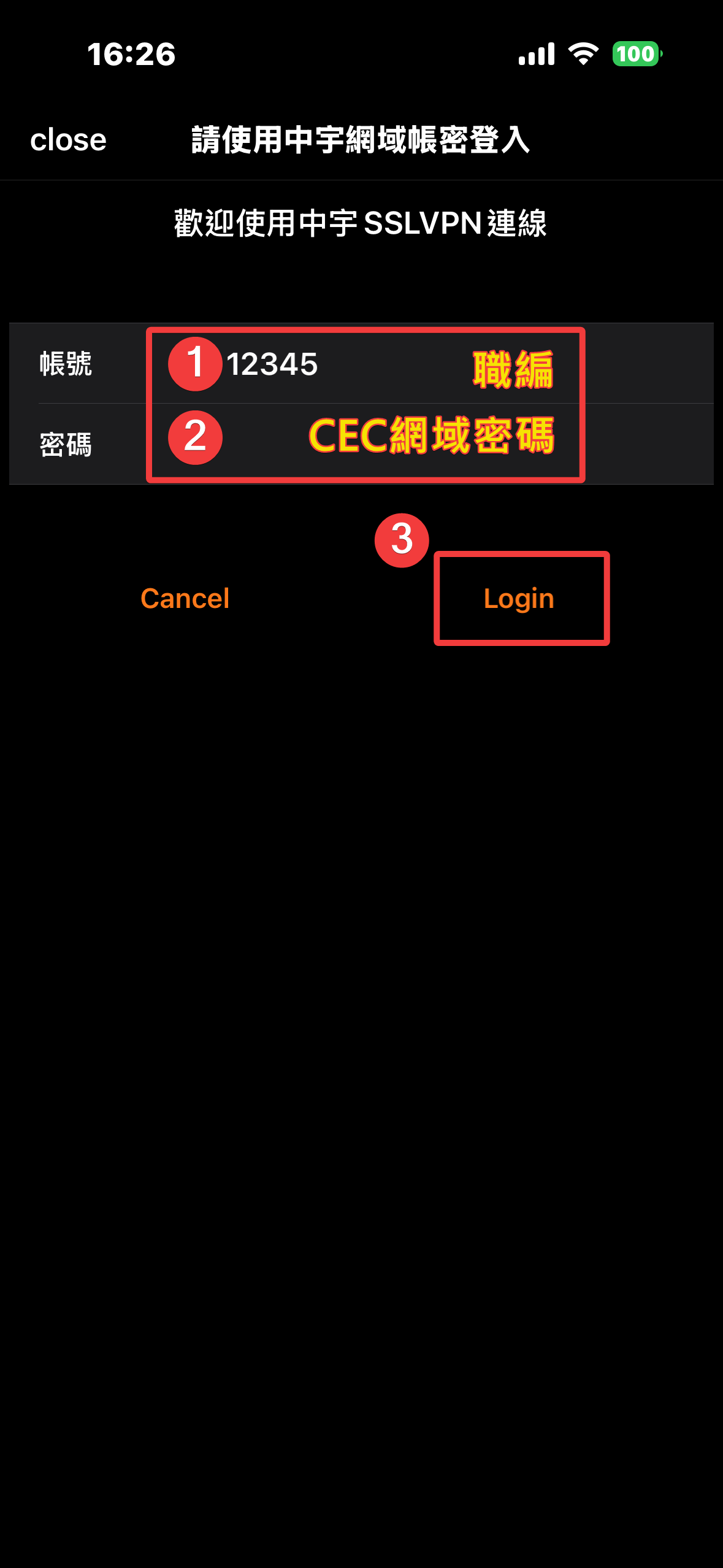Image resolution: width=723 pixels, height=1568 pixels.
Task: Cancel the SSLVPN login
Action: tap(185, 598)
